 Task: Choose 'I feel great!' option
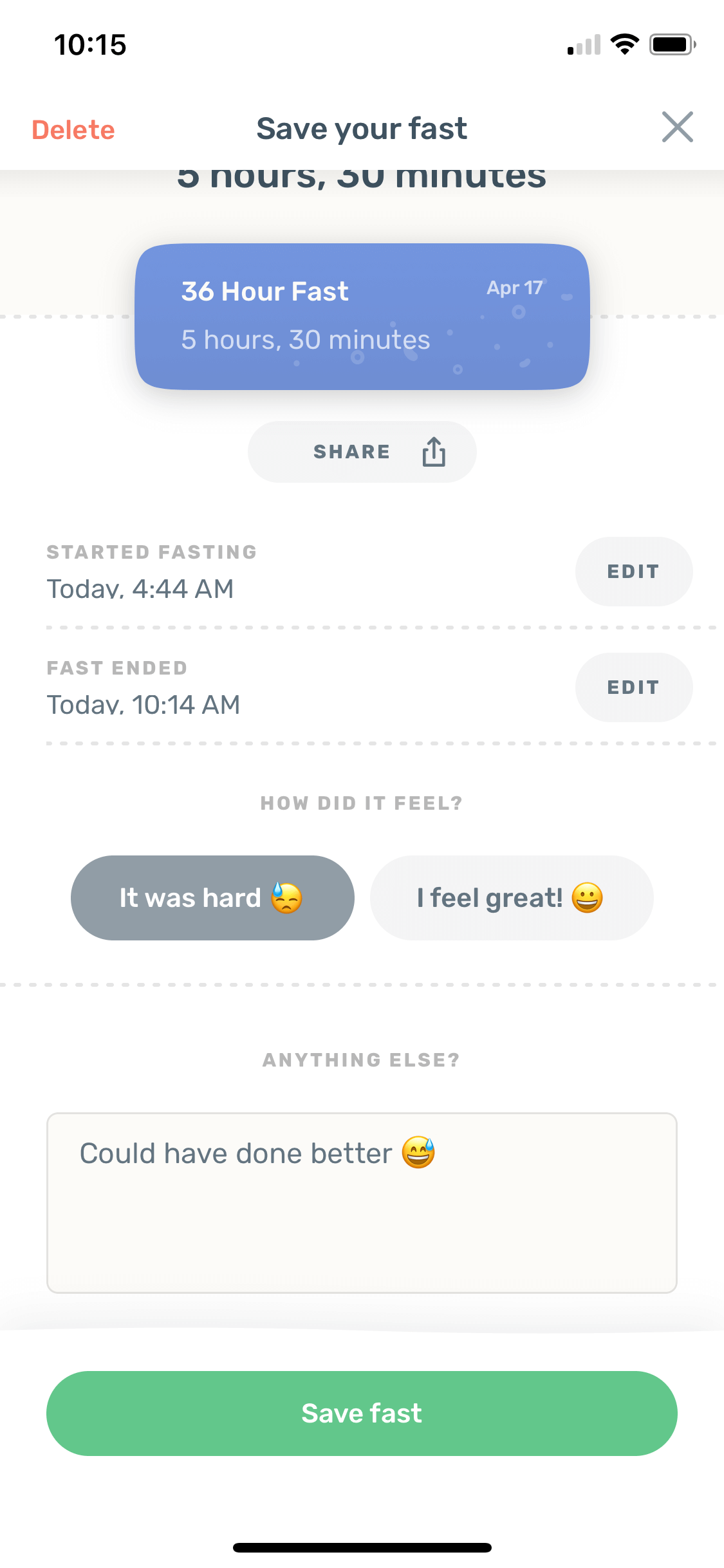click(512, 898)
